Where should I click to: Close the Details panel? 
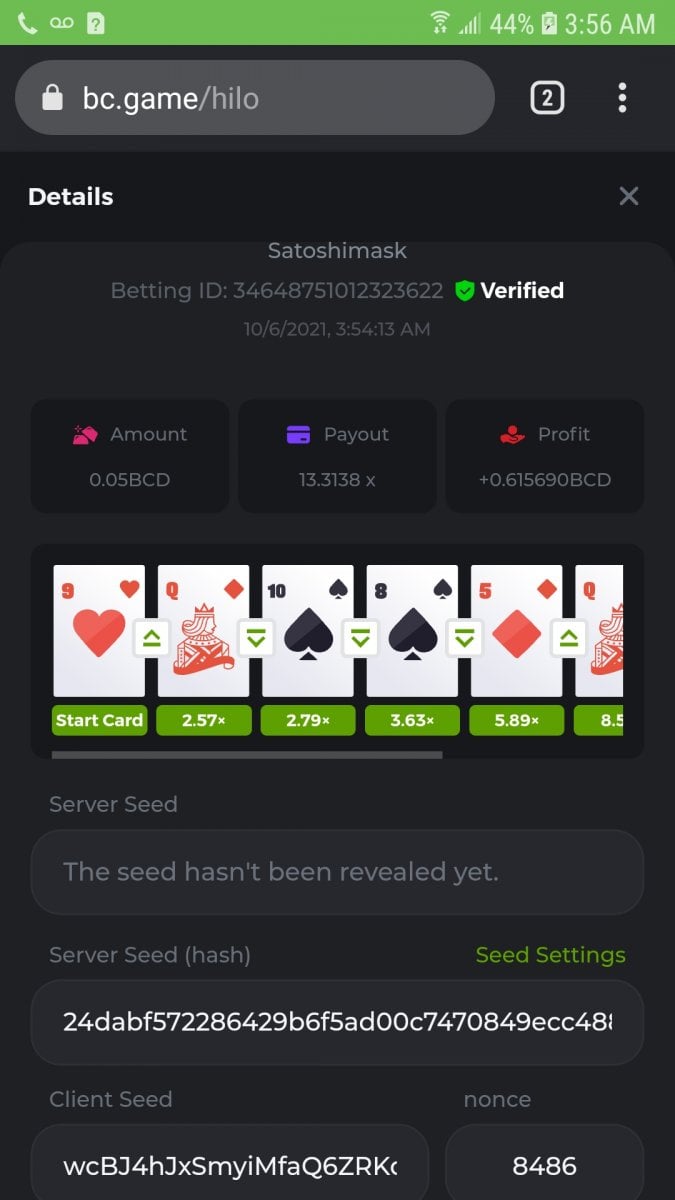[x=628, y=196]
